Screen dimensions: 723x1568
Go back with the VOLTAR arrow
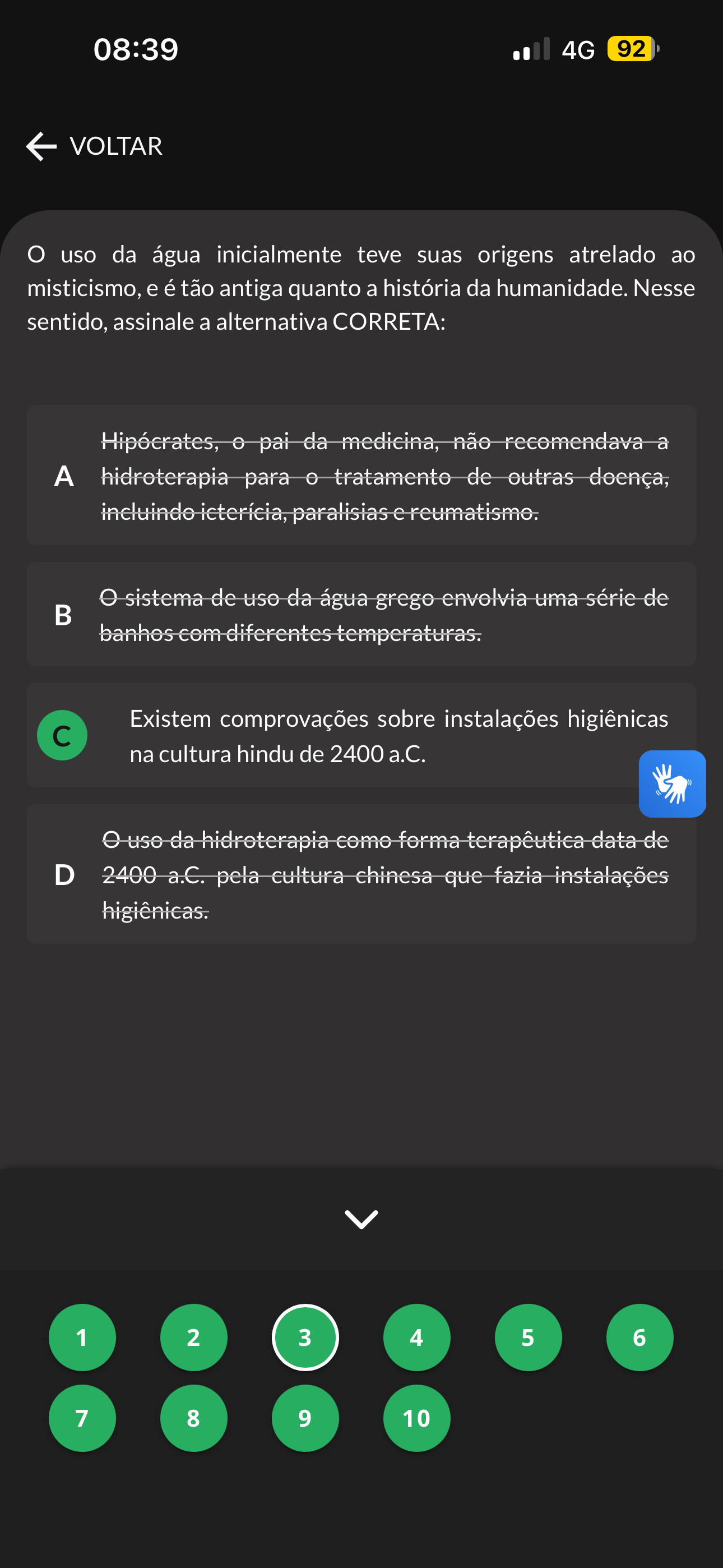[x=94, y=146]
